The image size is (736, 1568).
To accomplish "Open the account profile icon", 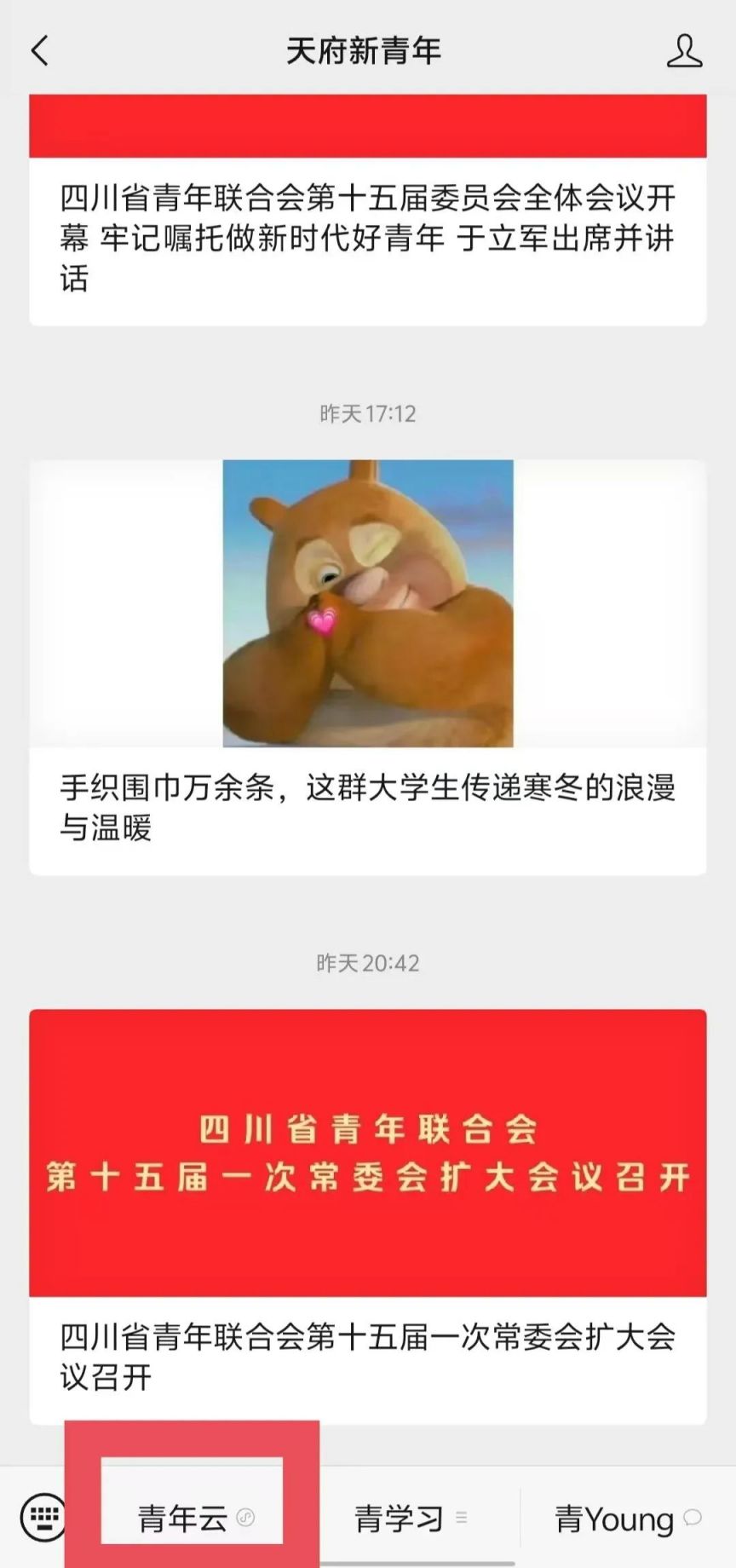I will [683, 51].
